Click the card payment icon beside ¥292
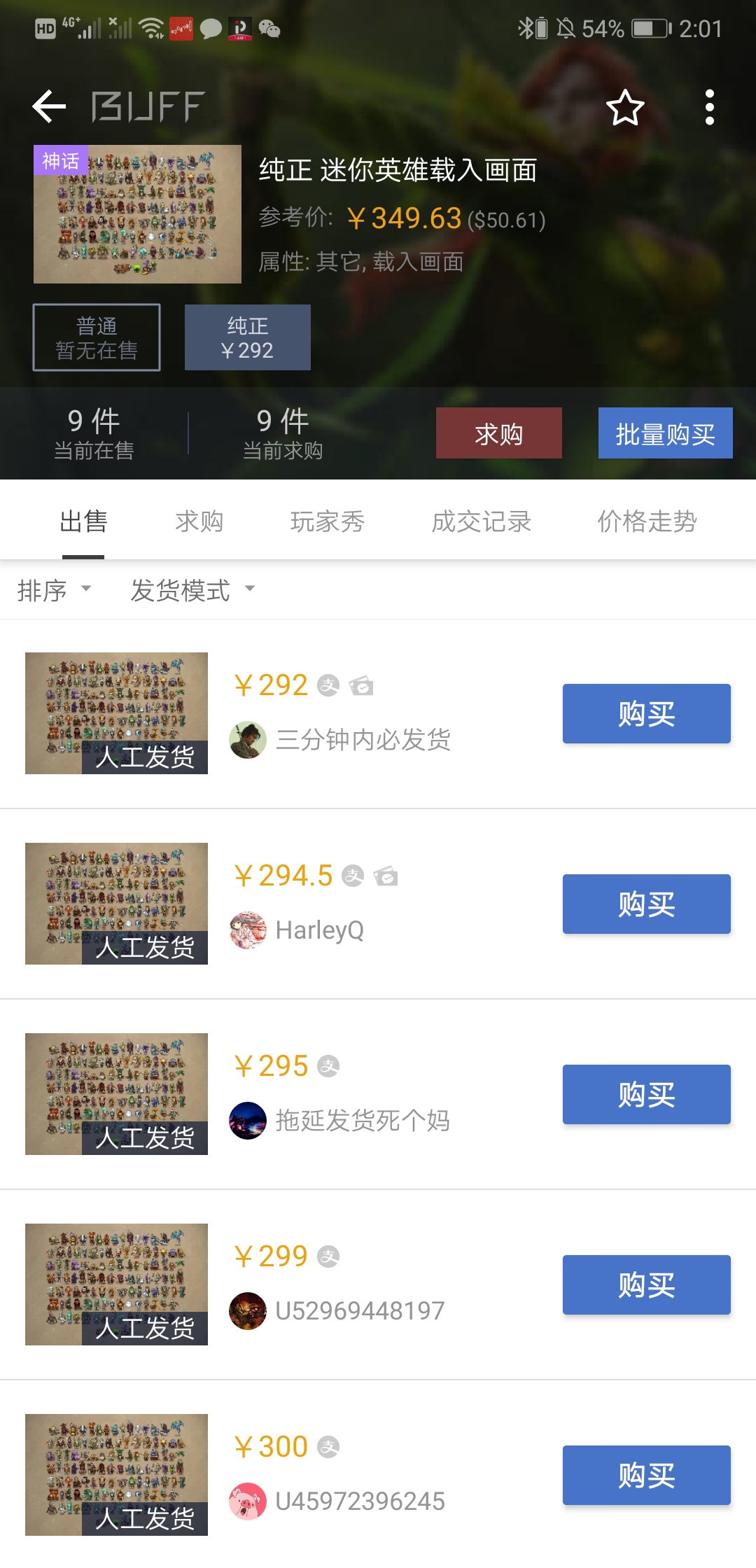756x1568 pixels. tap(362, 687)
